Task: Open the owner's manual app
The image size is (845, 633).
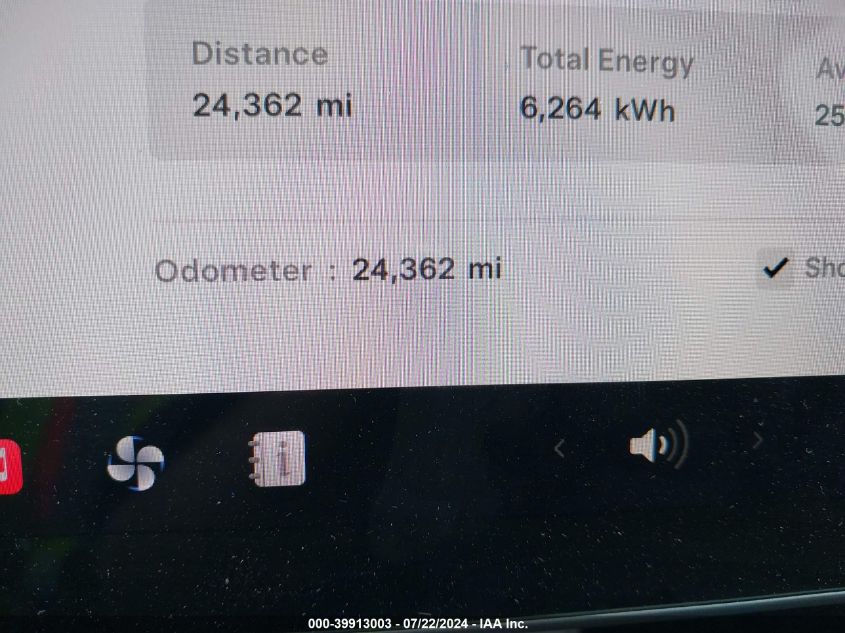Action: click(x=277, y=459)
